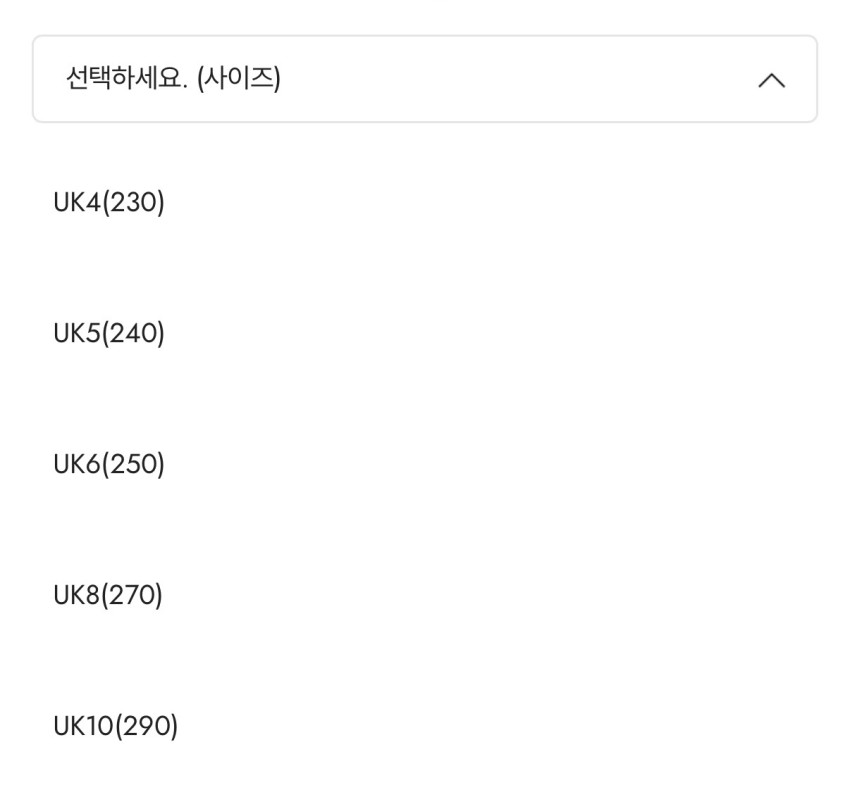Select the UK8(270) option
Image resolution: width=850 pixels, height=809 pixels.
[x=108, y=596]
